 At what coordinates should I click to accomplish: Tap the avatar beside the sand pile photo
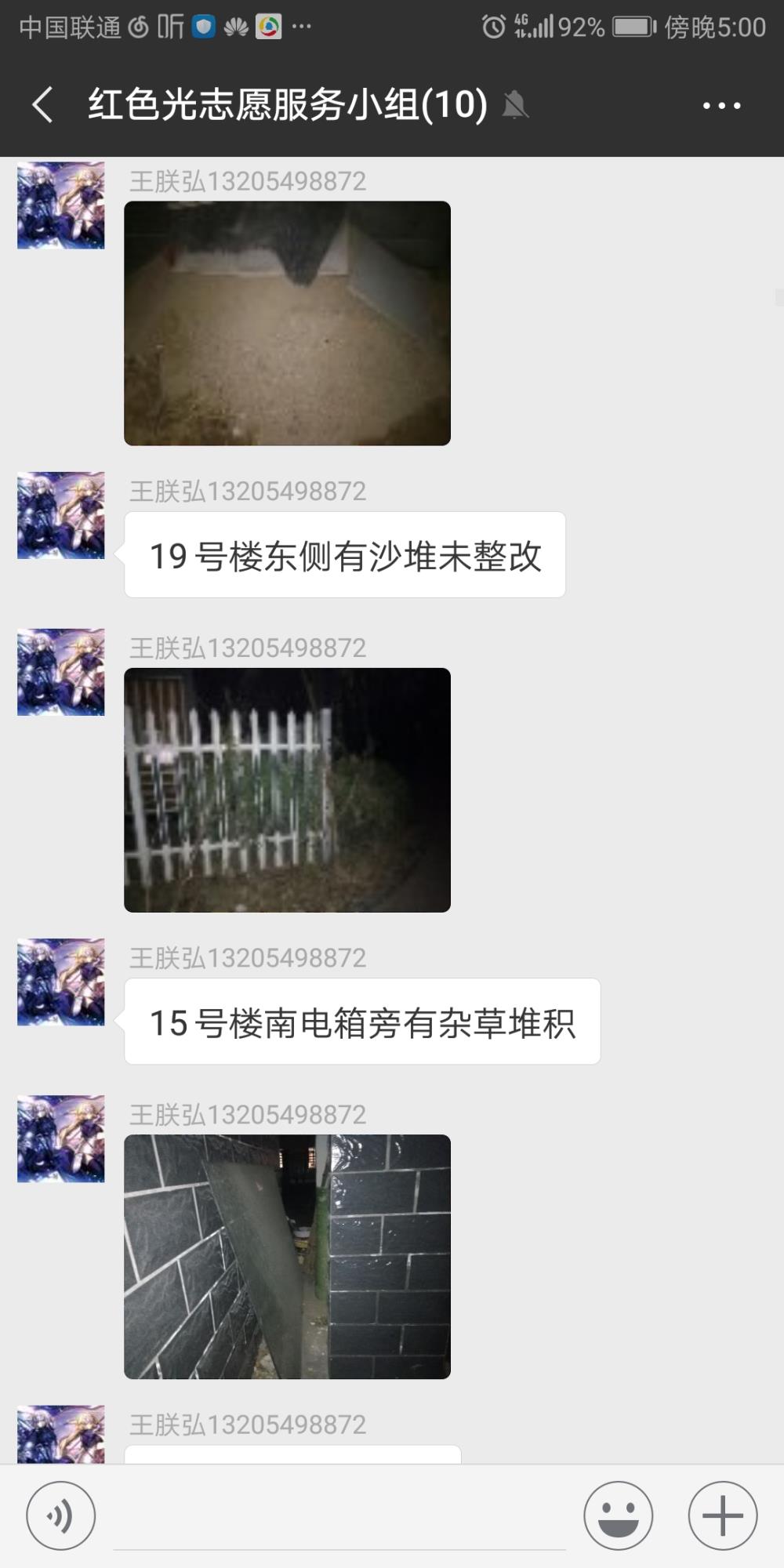tap(61, 205)
